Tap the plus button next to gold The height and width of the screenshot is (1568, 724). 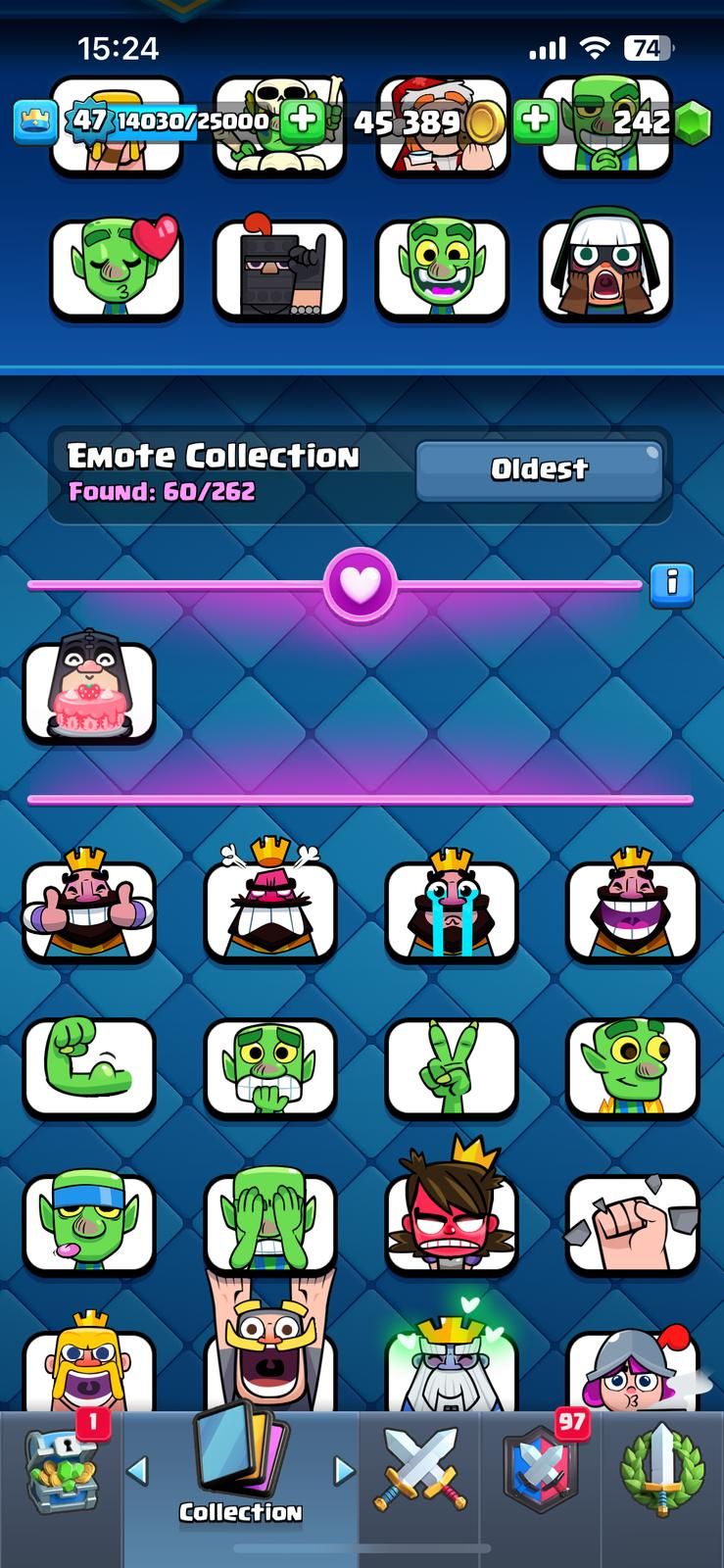[x=534, y=122]
